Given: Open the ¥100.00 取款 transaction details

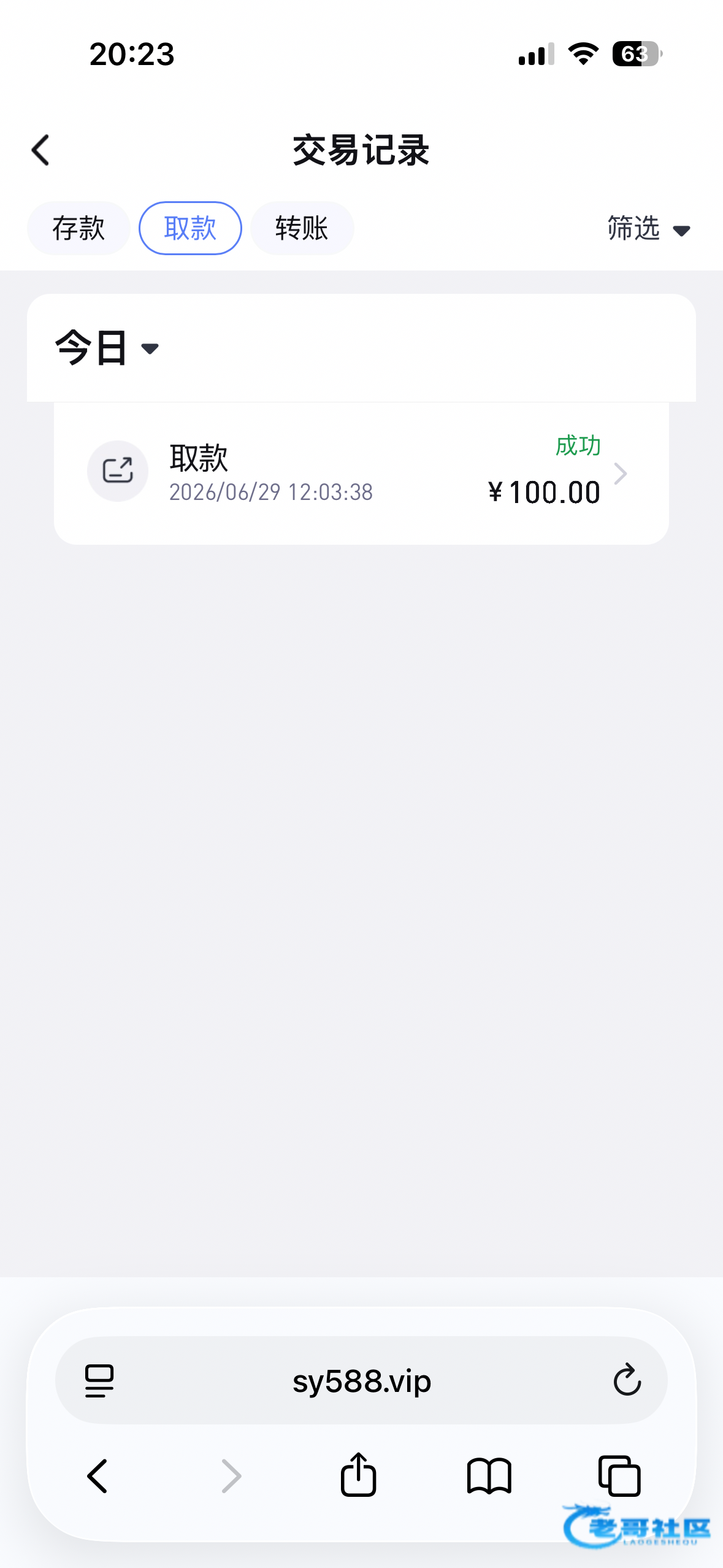Looking at the screenshot, I should pos(361,473).
